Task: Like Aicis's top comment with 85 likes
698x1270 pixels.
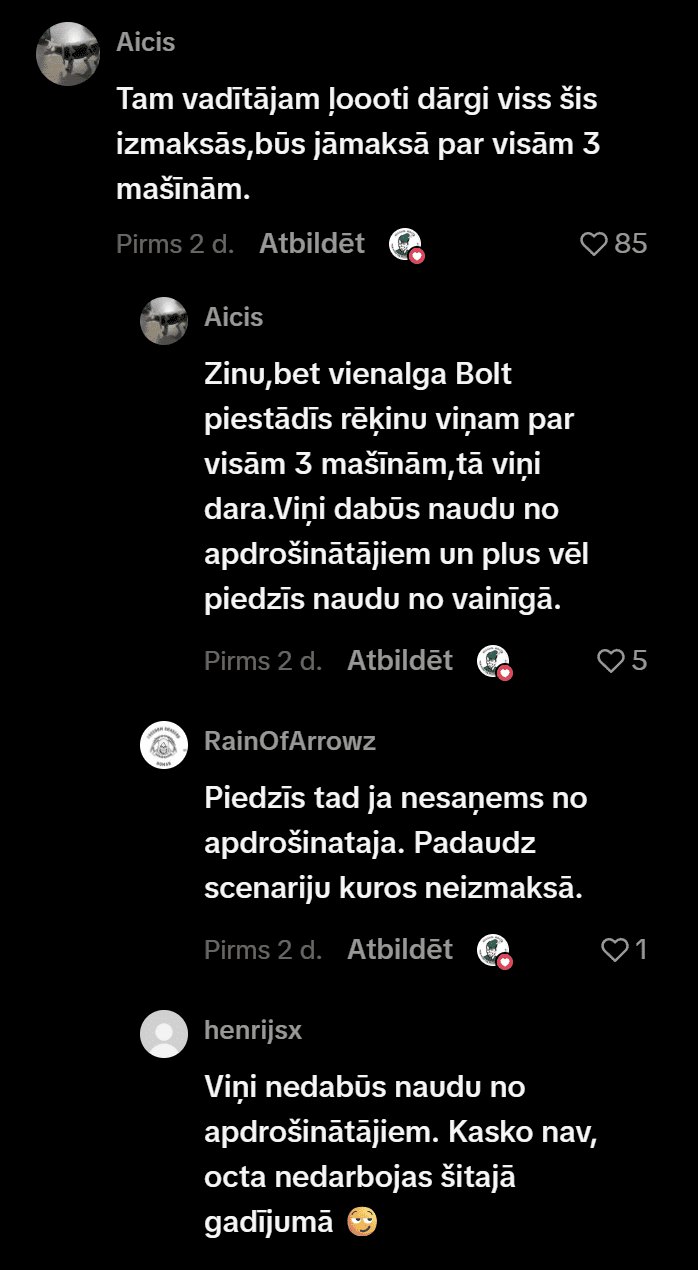Action: tap(595, 243)
